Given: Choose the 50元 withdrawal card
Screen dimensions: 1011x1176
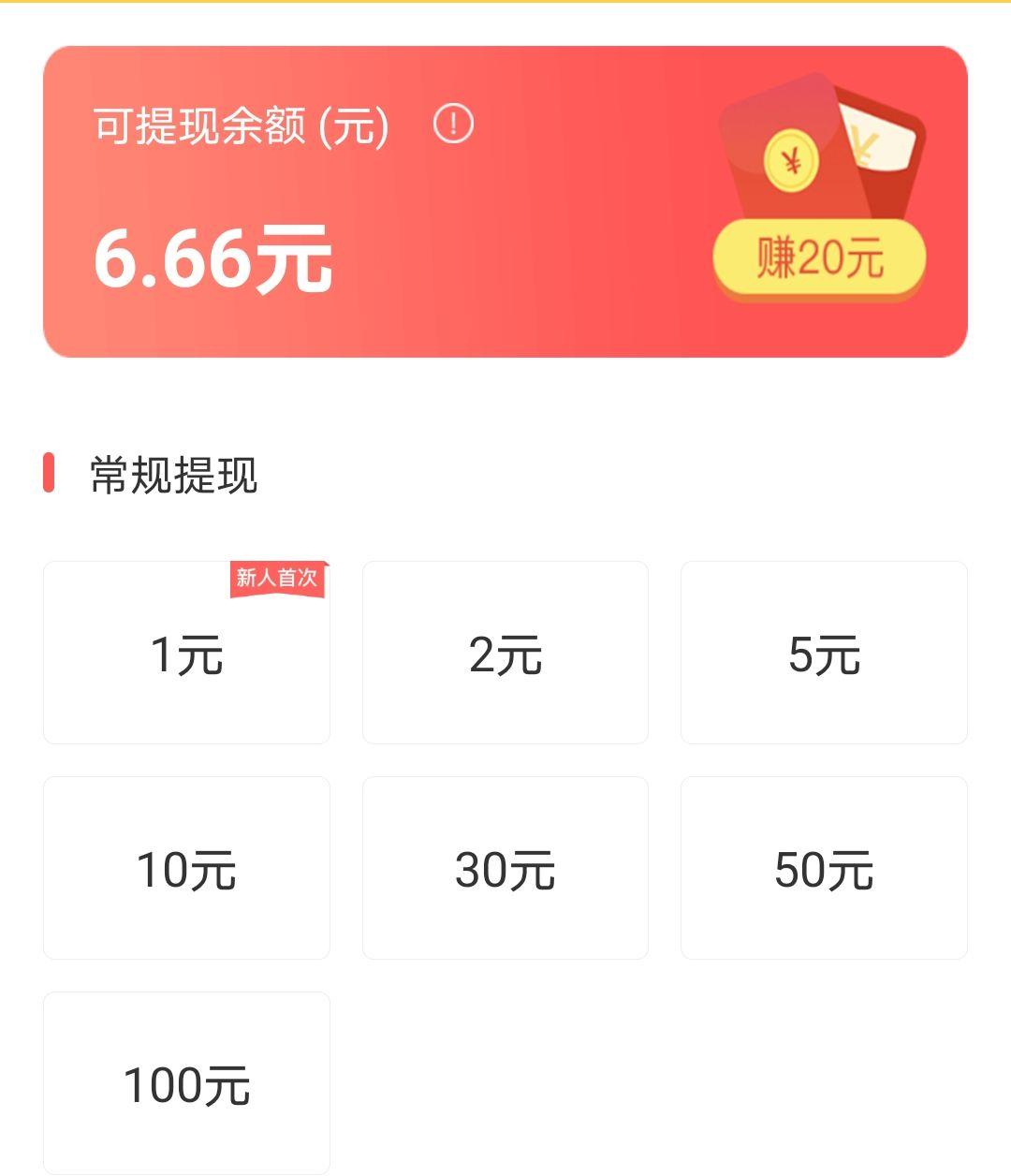Looking at the screenshot, I should click(x=825, y=867).
